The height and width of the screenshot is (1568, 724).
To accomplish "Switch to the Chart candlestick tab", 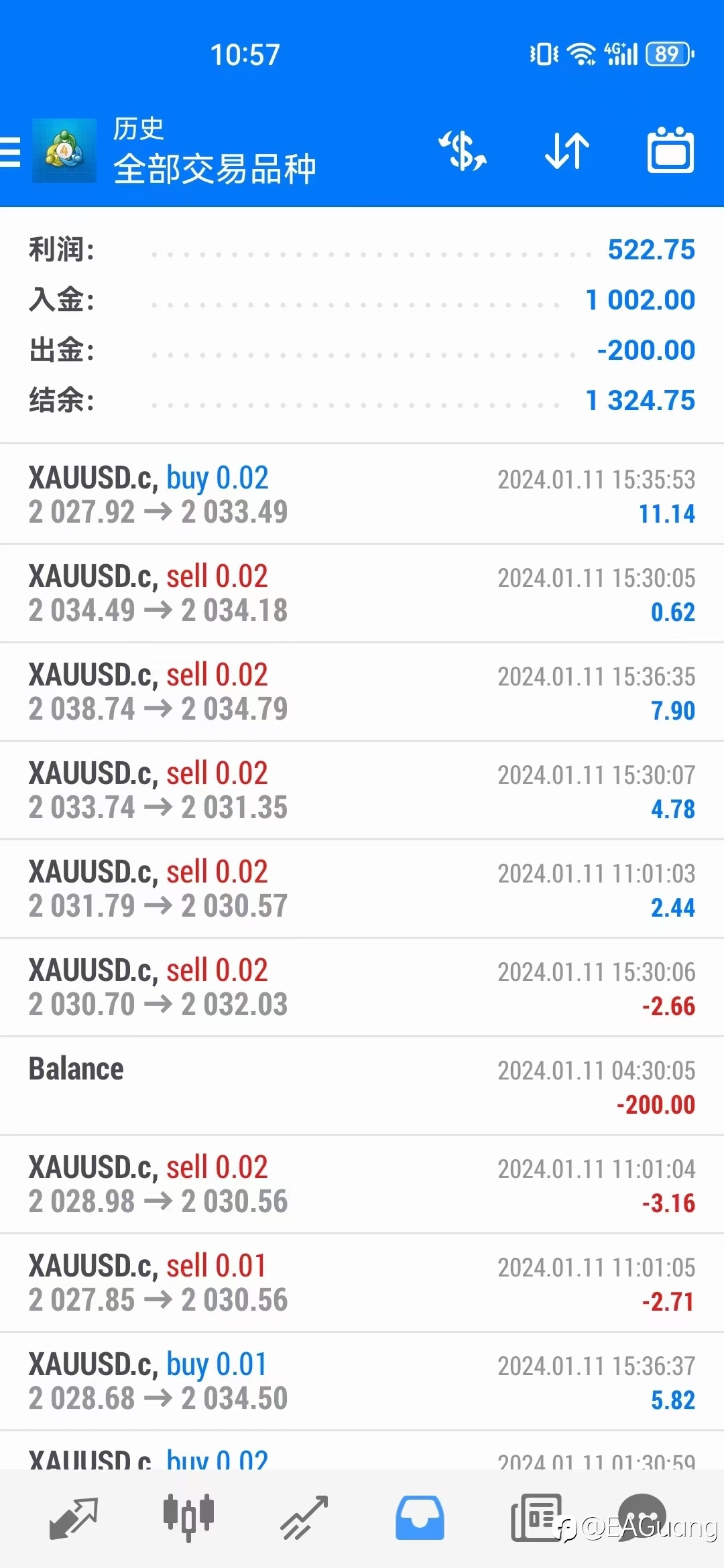I will click(x=188, y=1517).
